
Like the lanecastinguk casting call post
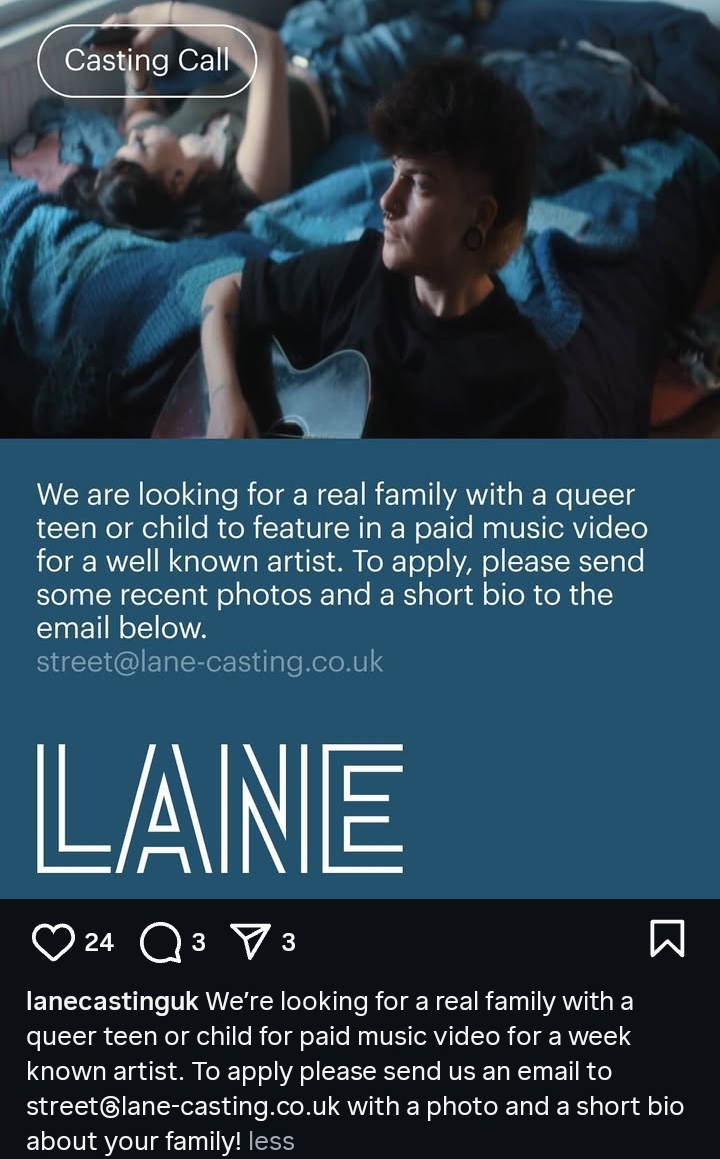(x=53, y=942)
